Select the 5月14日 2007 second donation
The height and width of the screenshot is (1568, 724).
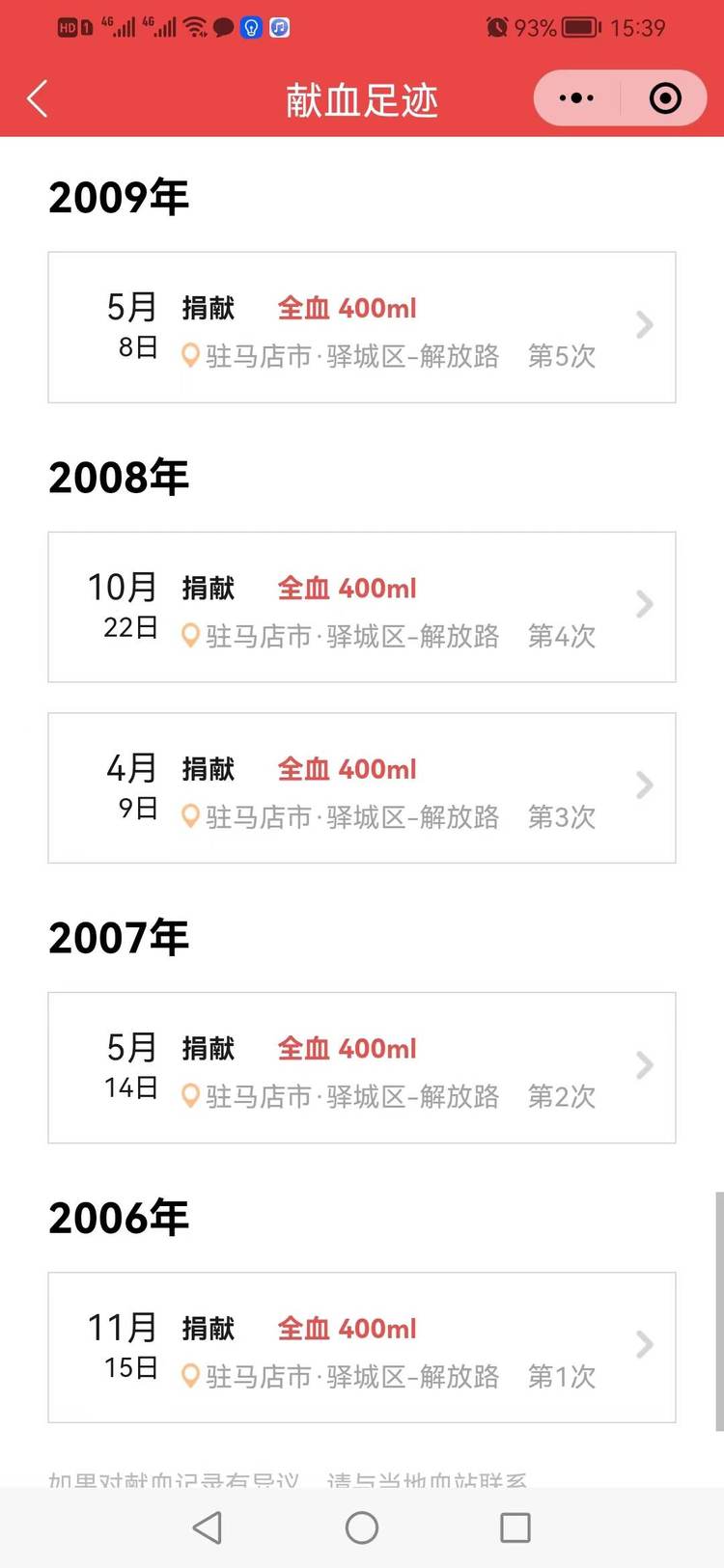tap(362, 1067)
